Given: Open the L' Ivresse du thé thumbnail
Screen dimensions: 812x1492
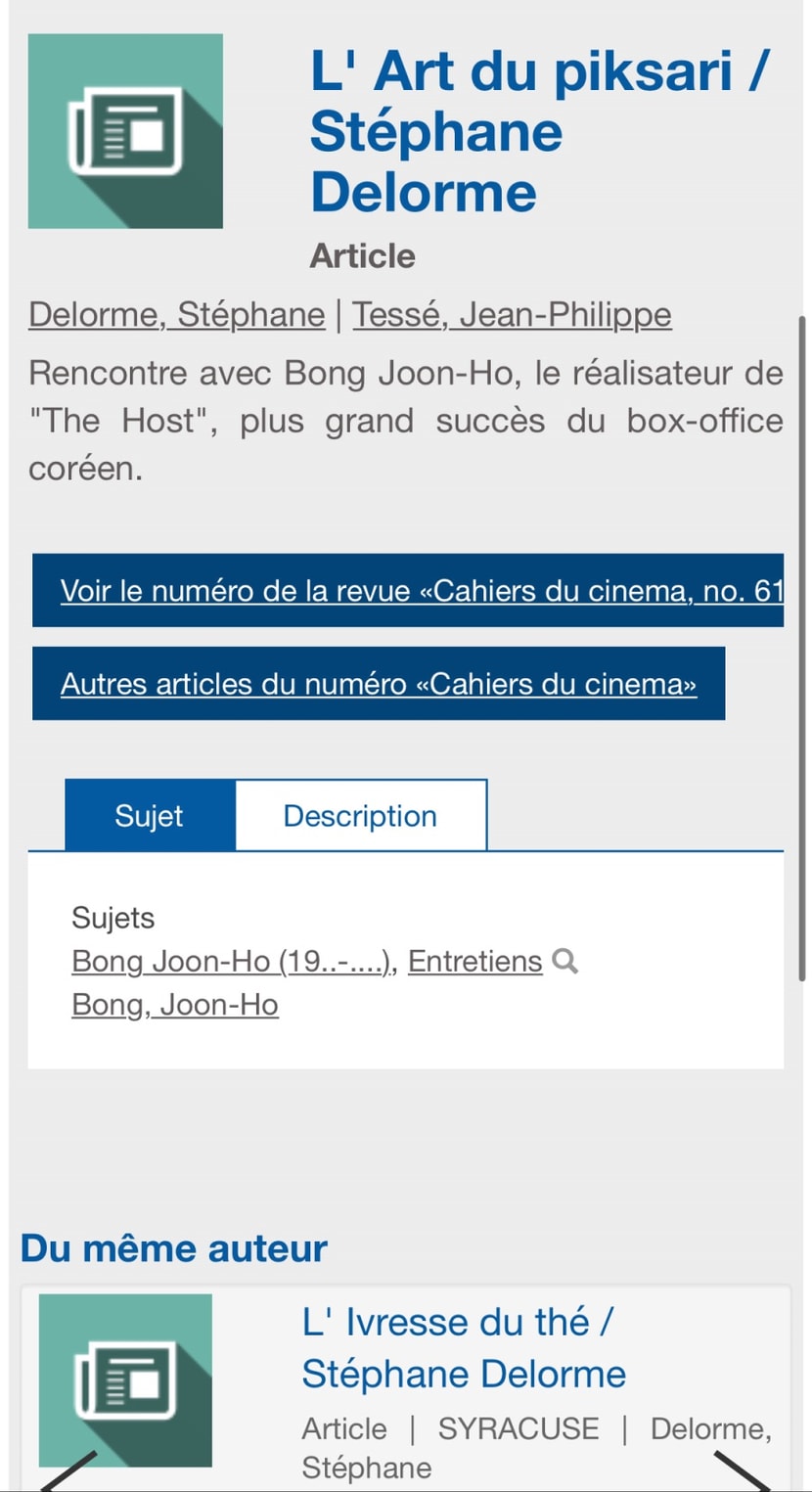Looking at the screenshot, I should pos(125,1379).
